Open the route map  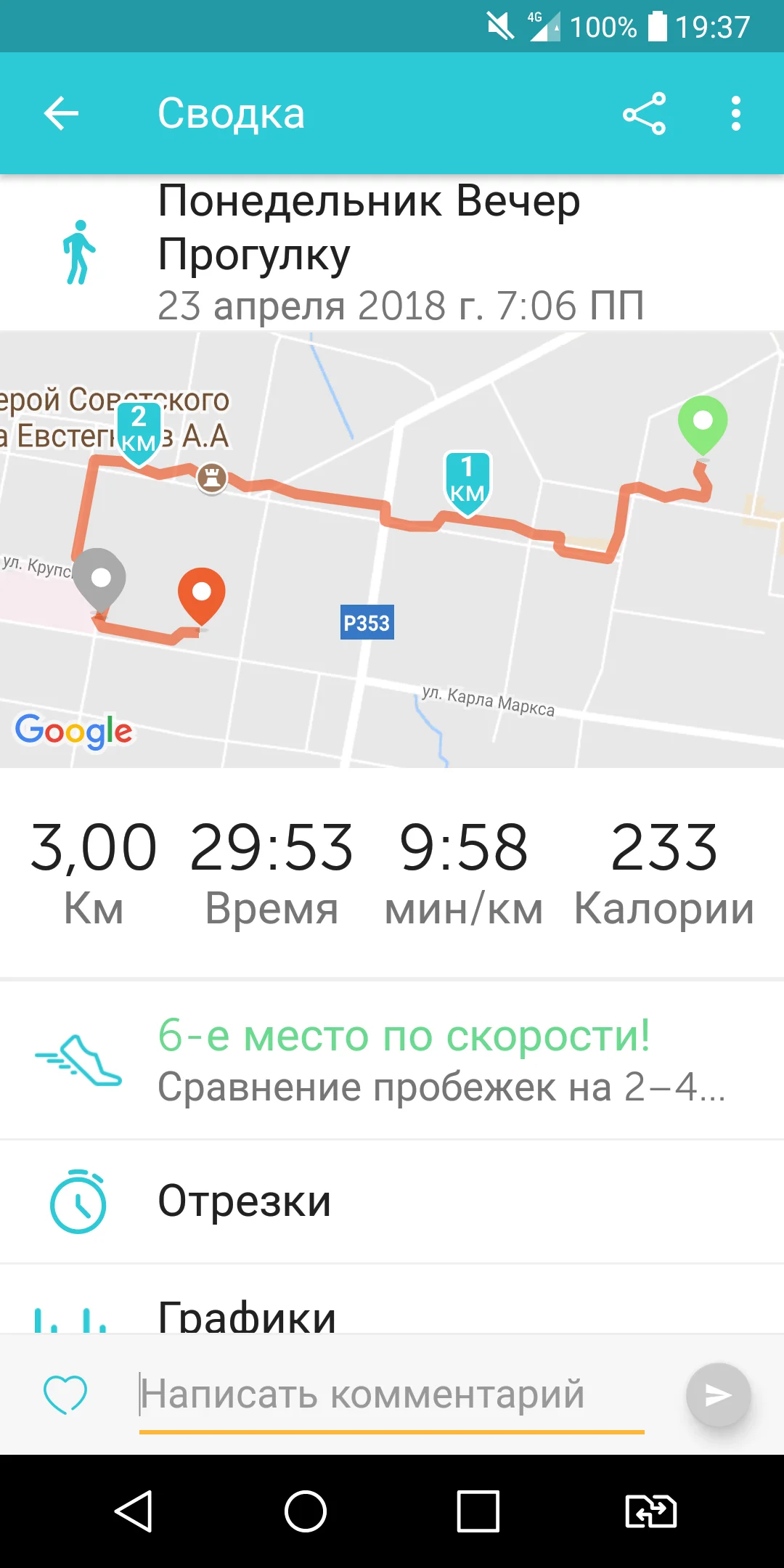[x=392, y=550]
